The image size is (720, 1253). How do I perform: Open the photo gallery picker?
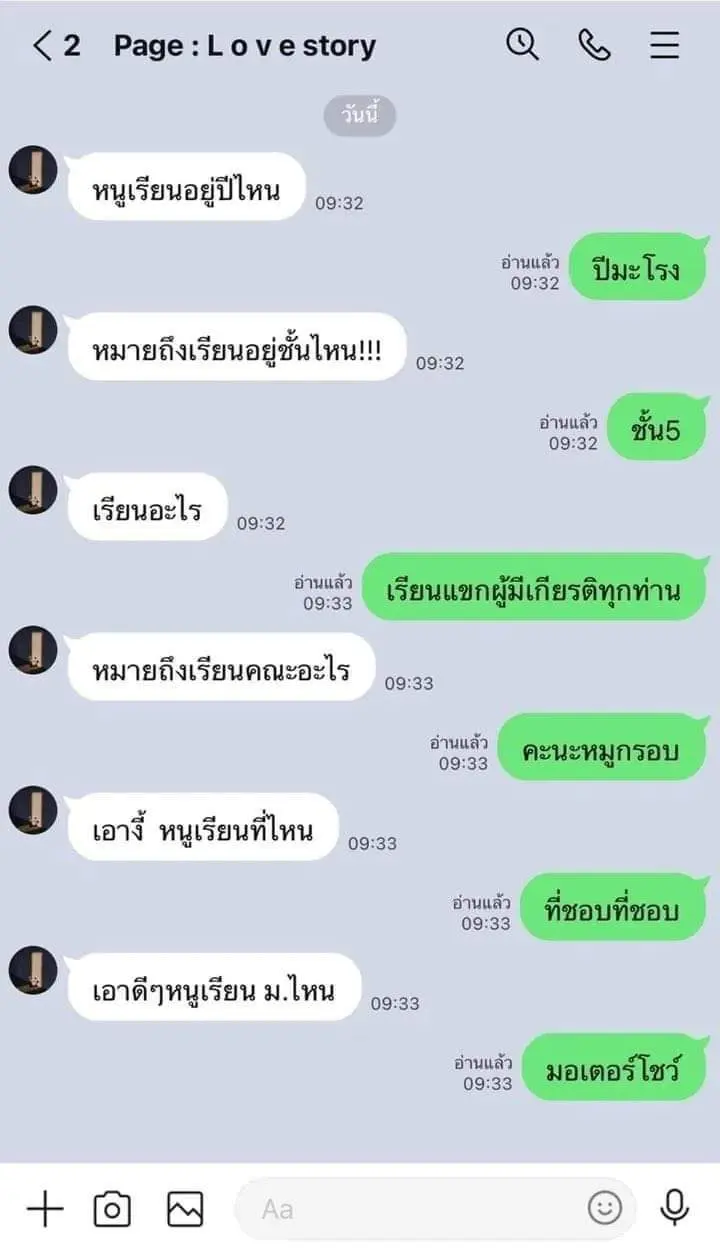click(185, 1209)
